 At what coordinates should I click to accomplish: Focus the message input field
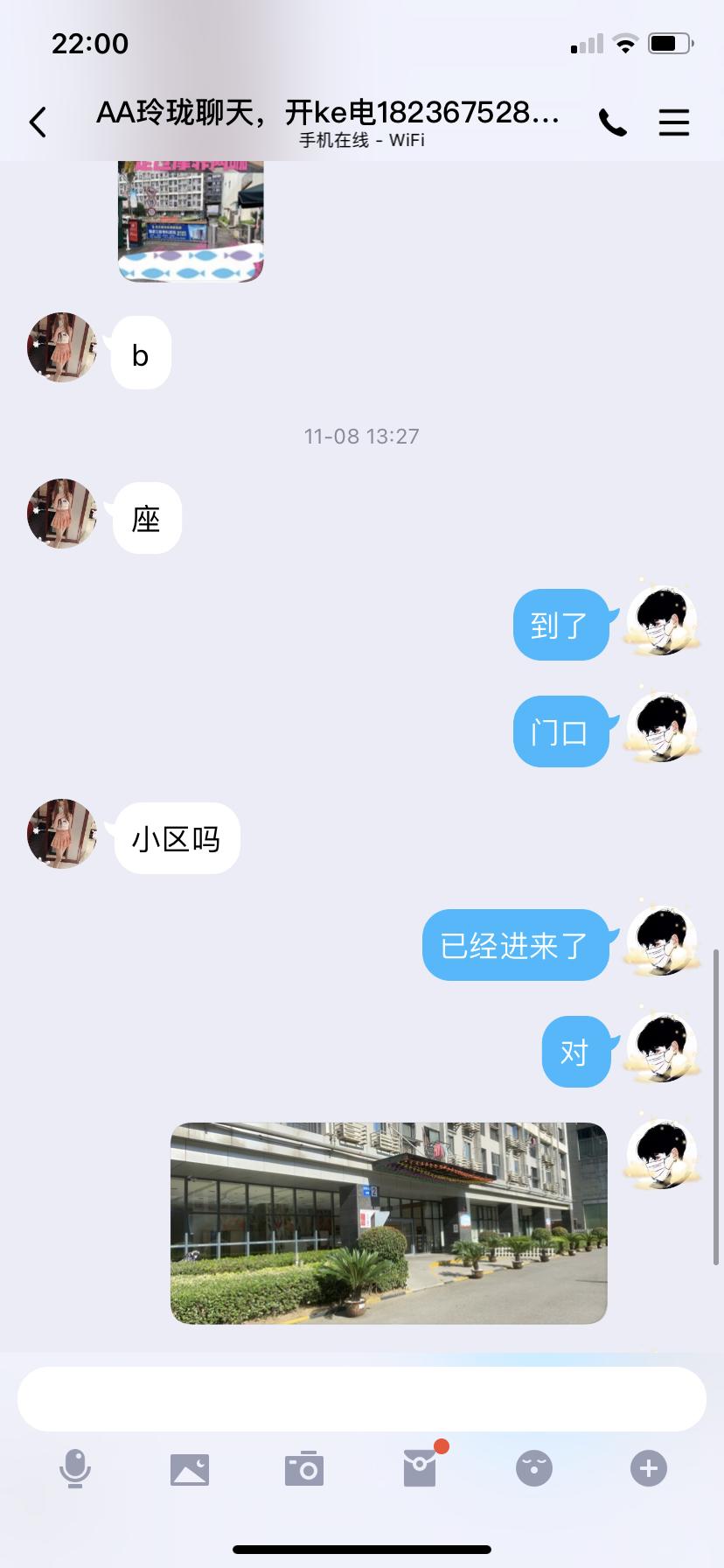pyautogui.click(x=361, y=1398)
